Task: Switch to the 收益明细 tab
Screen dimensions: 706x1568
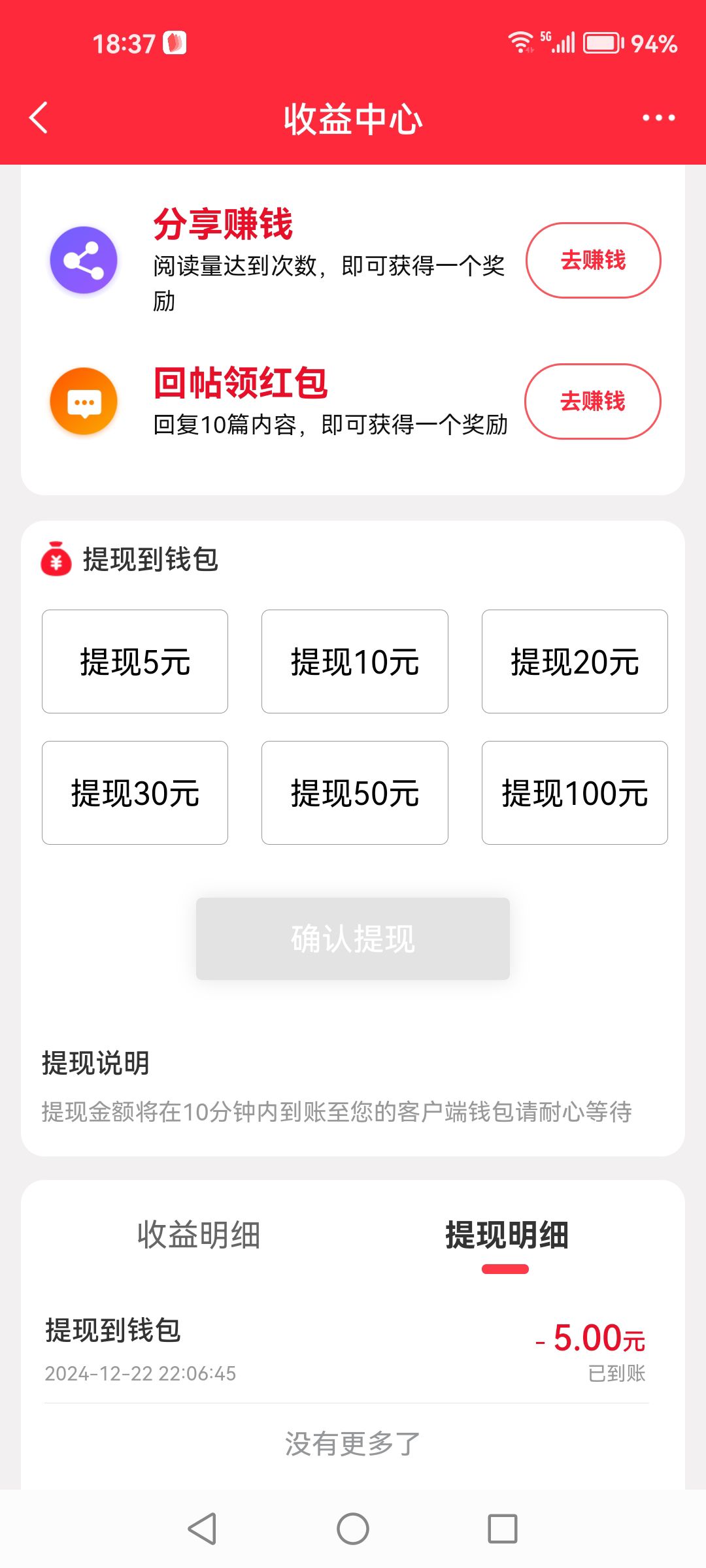Action: pyautogui.click(x=199, y=1235)
